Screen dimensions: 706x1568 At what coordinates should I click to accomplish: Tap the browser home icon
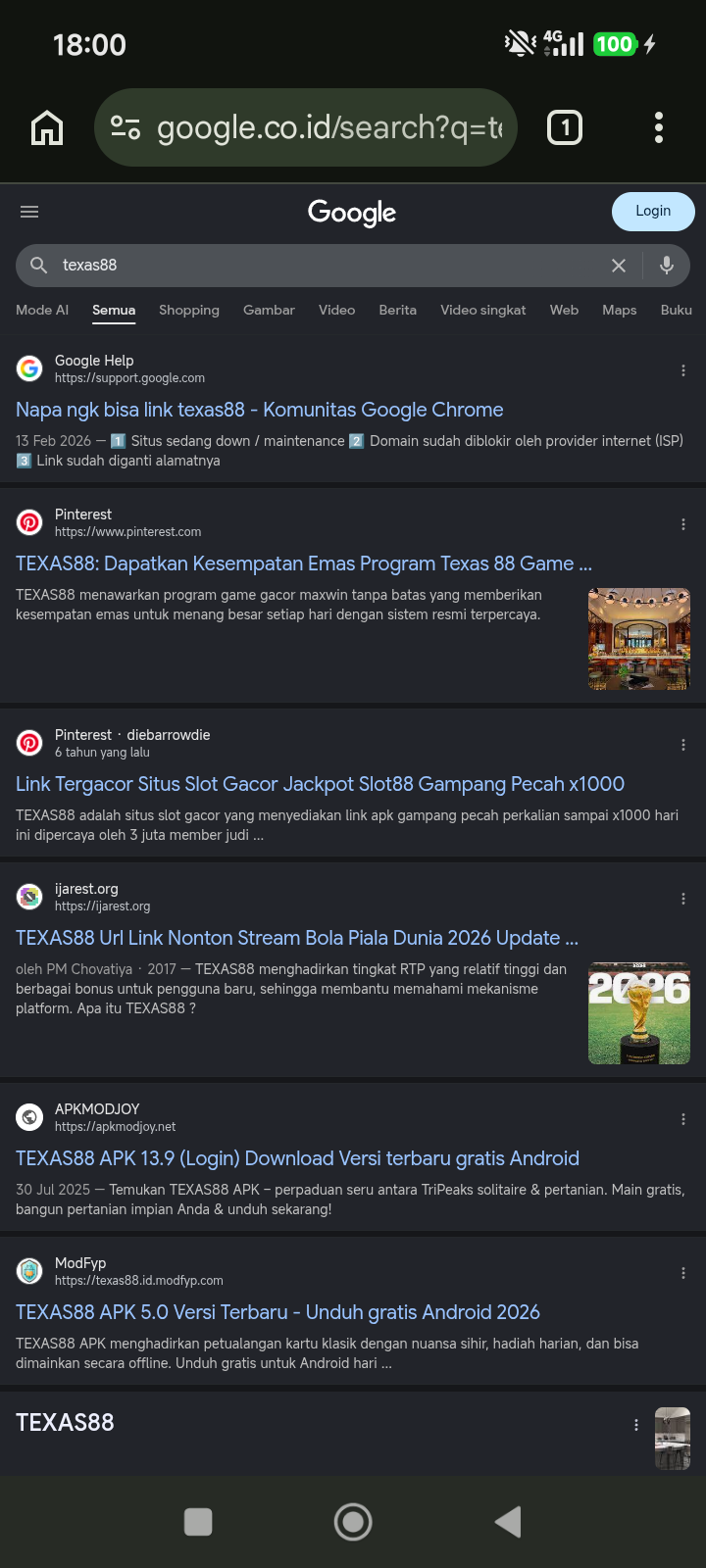click(47, 127)
